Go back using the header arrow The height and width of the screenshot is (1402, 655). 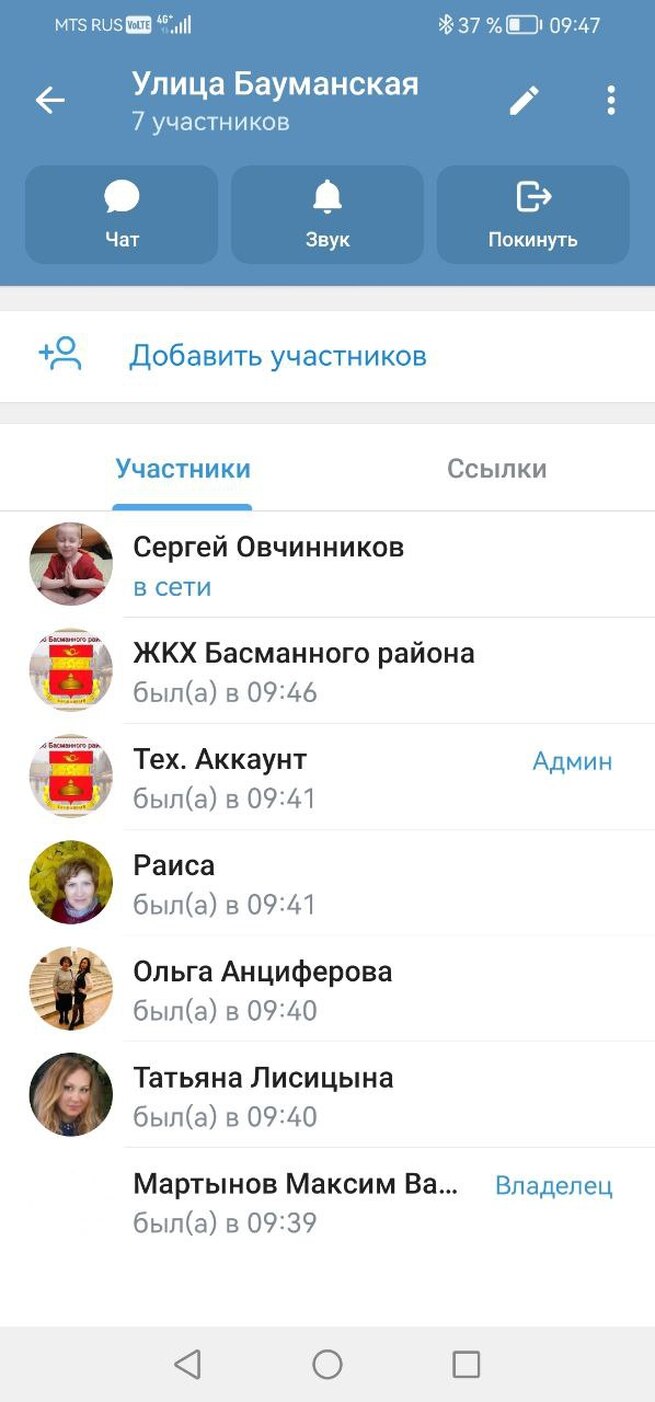[49, 100]
